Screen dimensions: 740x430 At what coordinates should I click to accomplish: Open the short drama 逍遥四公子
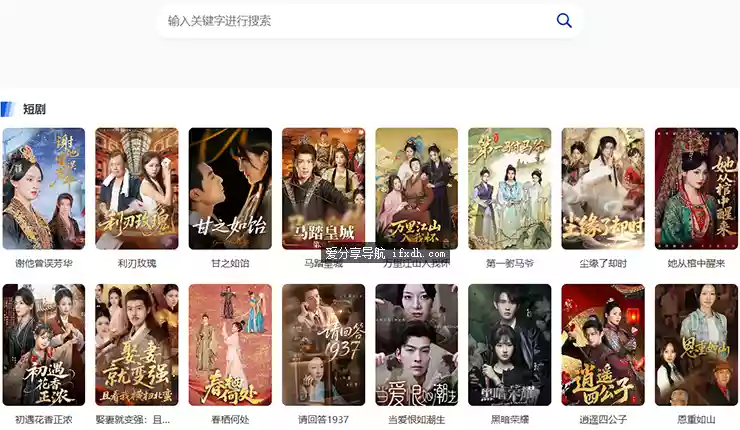pos(602,345)
